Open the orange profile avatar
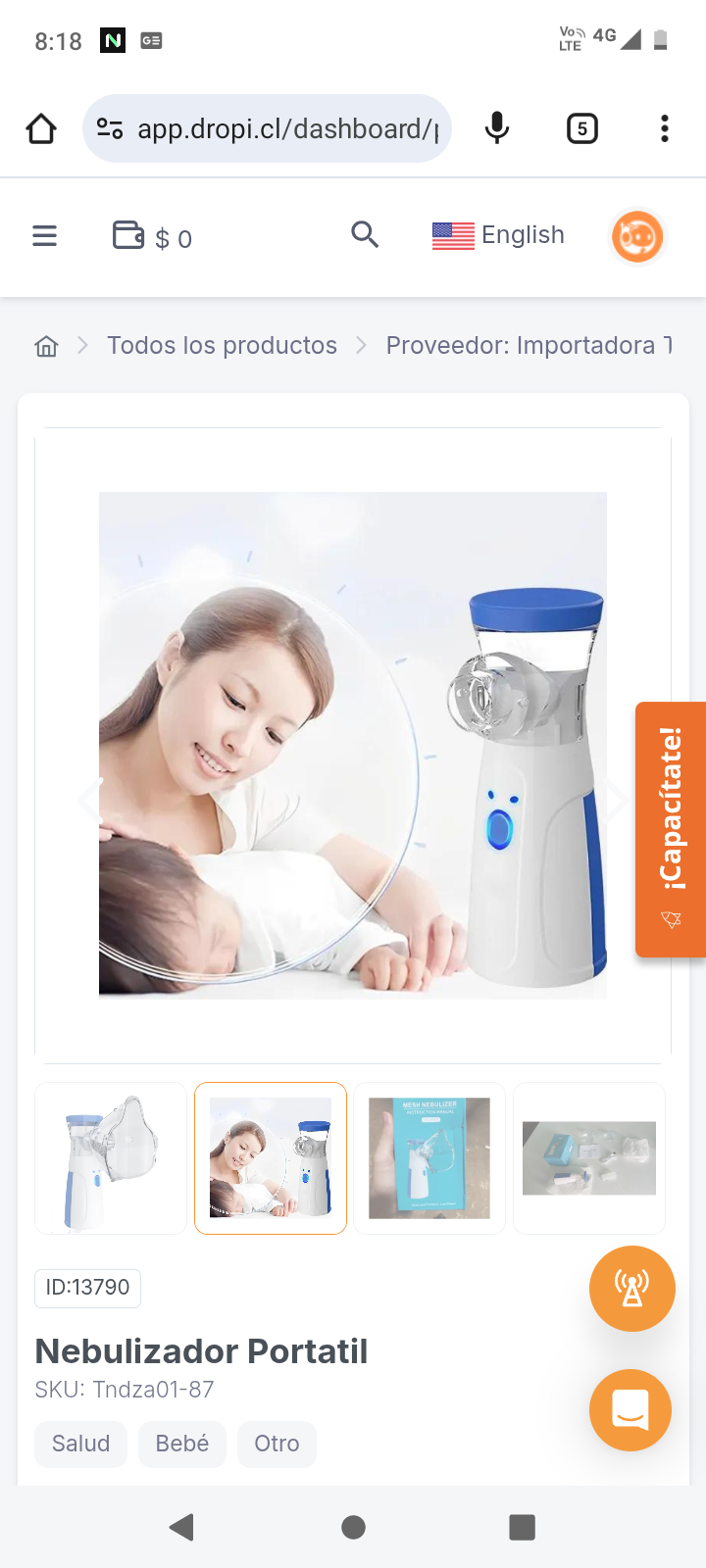This screenshot has width=706, height=1568. (637, 237)
